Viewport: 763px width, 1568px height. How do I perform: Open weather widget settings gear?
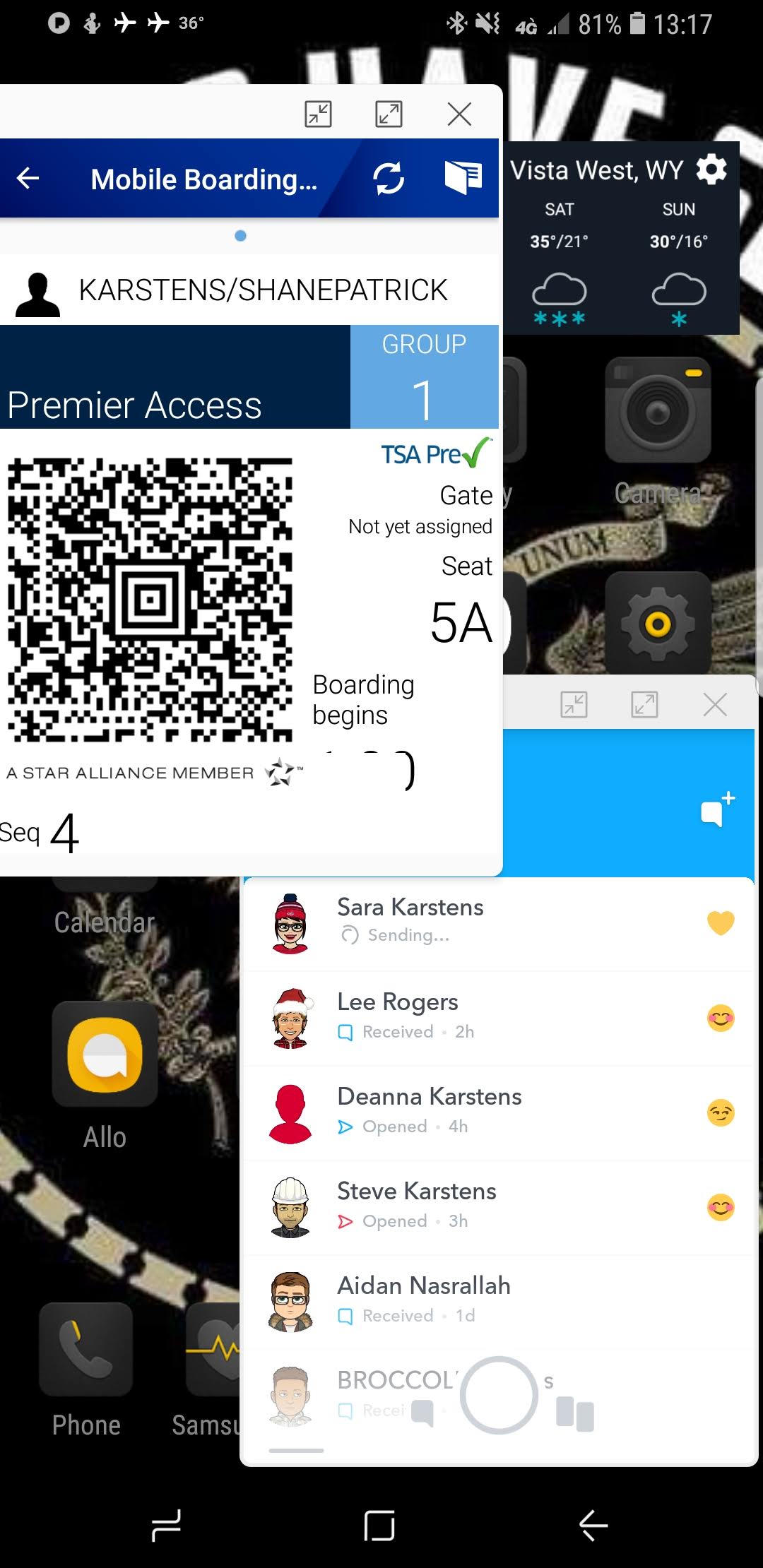[711, 170]
